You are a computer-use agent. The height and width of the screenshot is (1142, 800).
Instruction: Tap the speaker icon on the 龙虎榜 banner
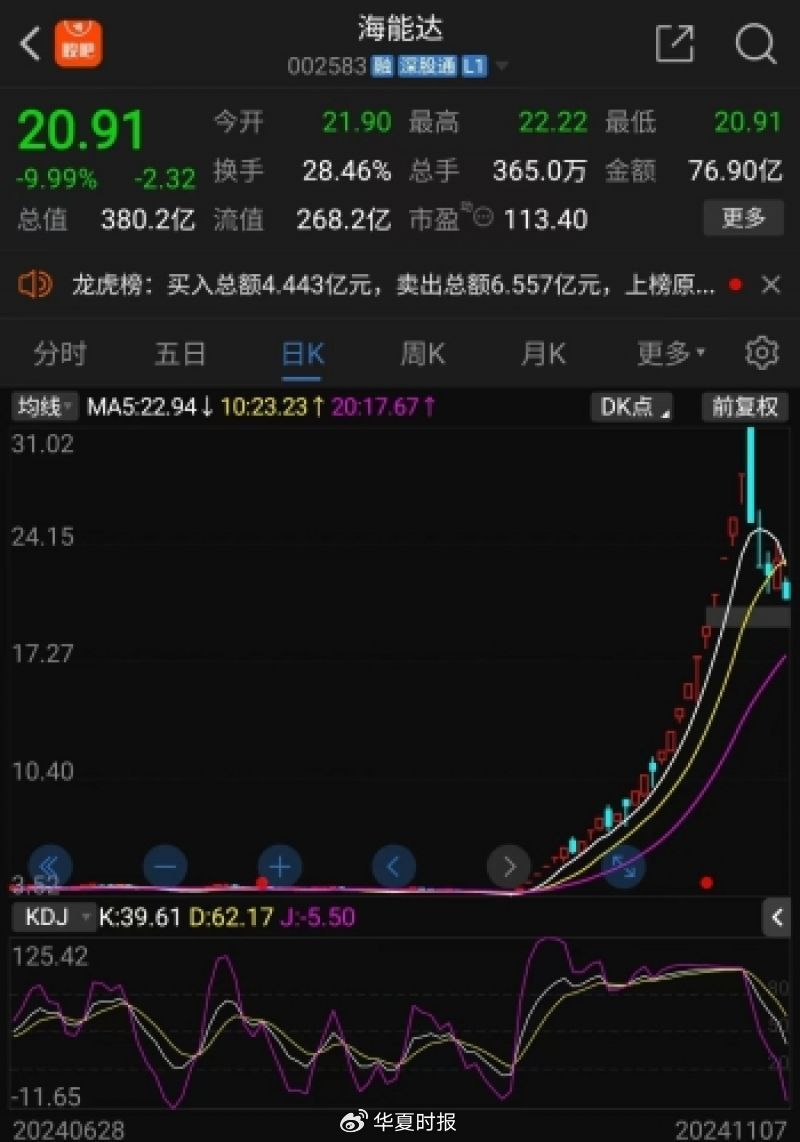pyautogui.click(x=36, y=285)
